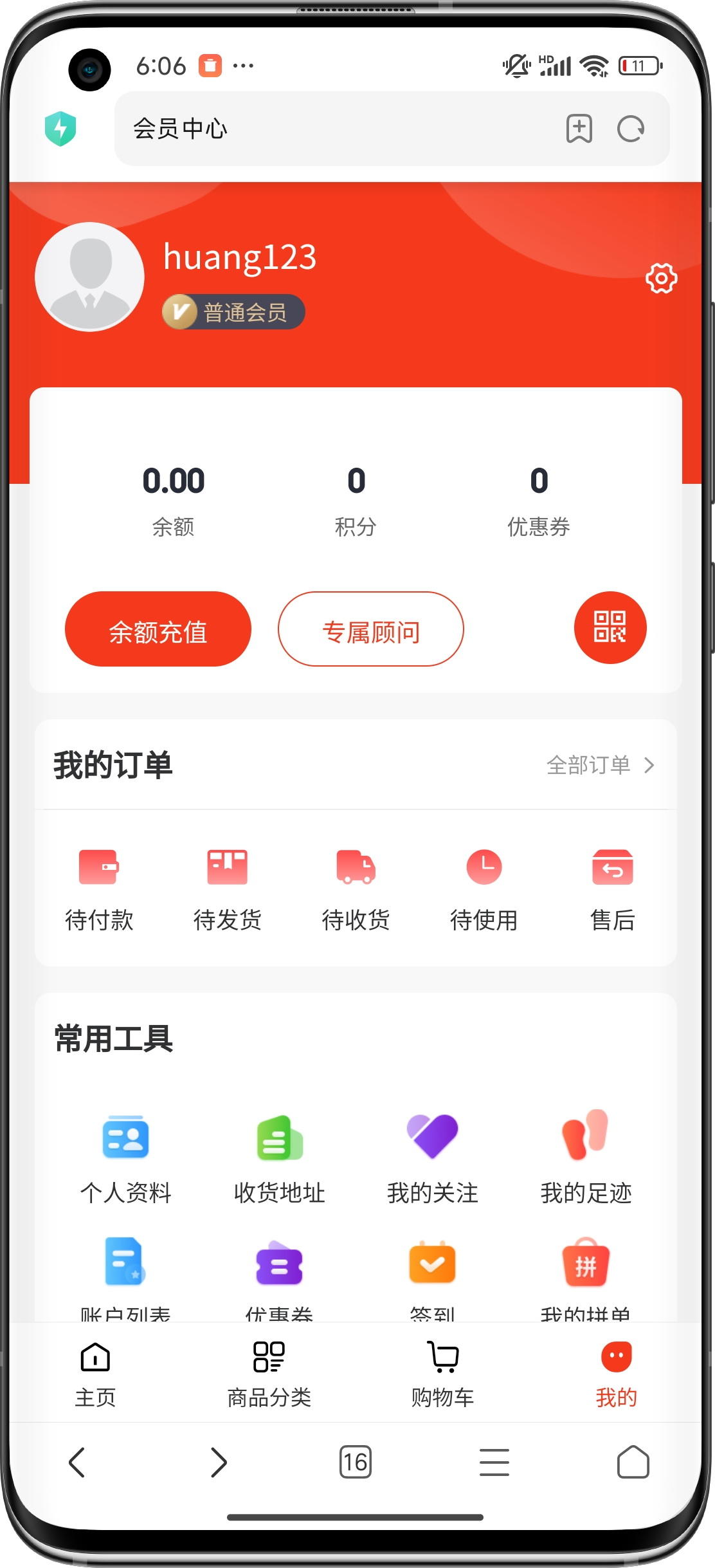The width and height of the screenshot is (715, 1568).
Task: Open the settings gear icon
Action: tap(661, 278)
